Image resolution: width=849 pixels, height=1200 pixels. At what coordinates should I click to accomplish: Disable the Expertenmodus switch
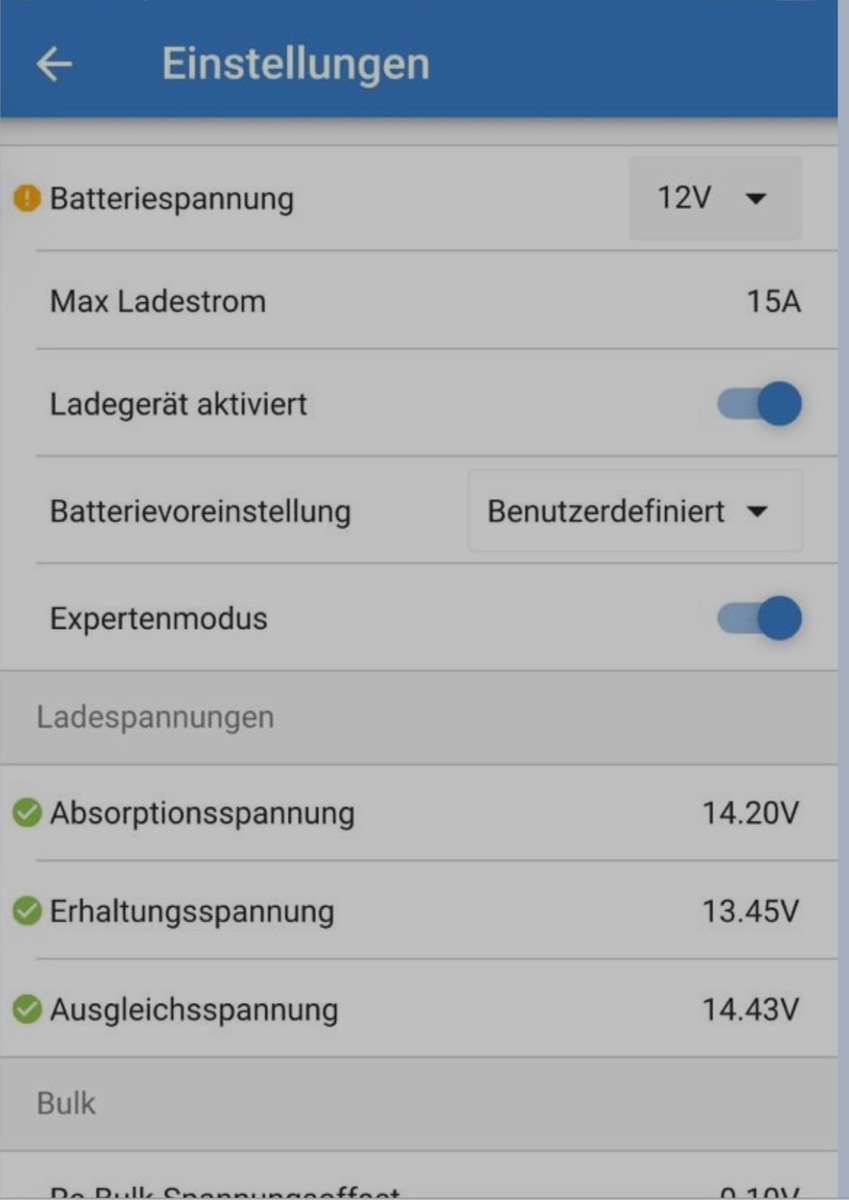point(759,618)
